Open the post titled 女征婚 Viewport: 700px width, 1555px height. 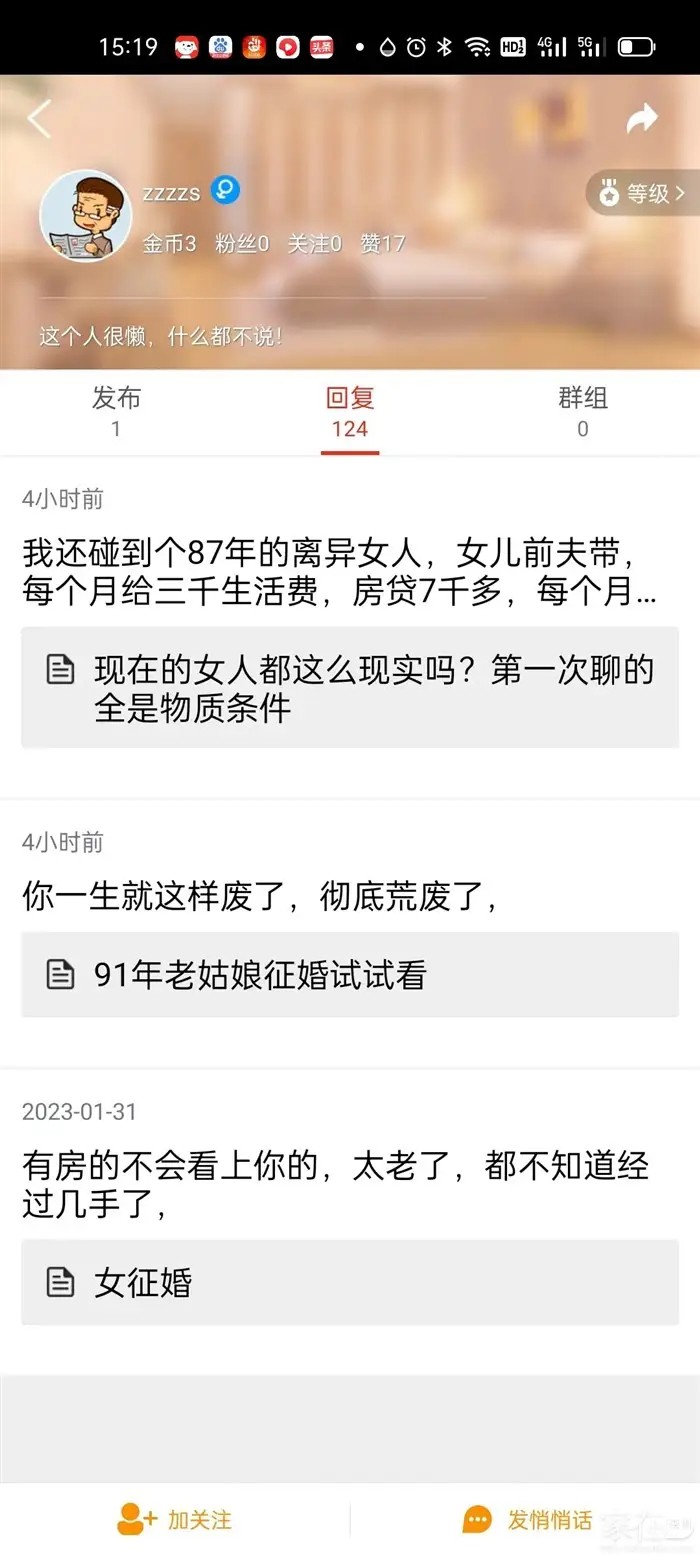pos(350,1282)
